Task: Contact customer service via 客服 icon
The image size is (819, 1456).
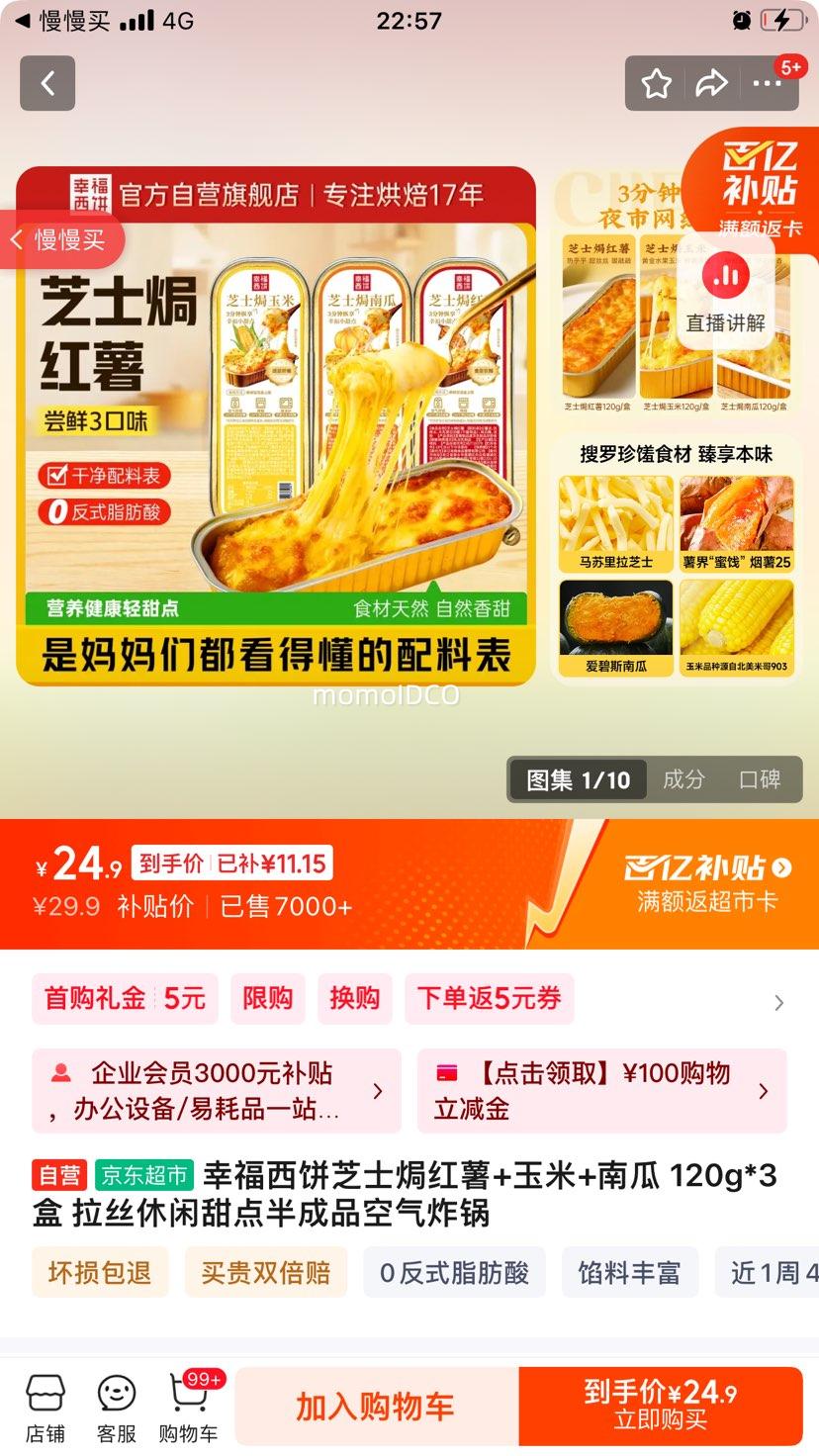Action: [116, 1404]
